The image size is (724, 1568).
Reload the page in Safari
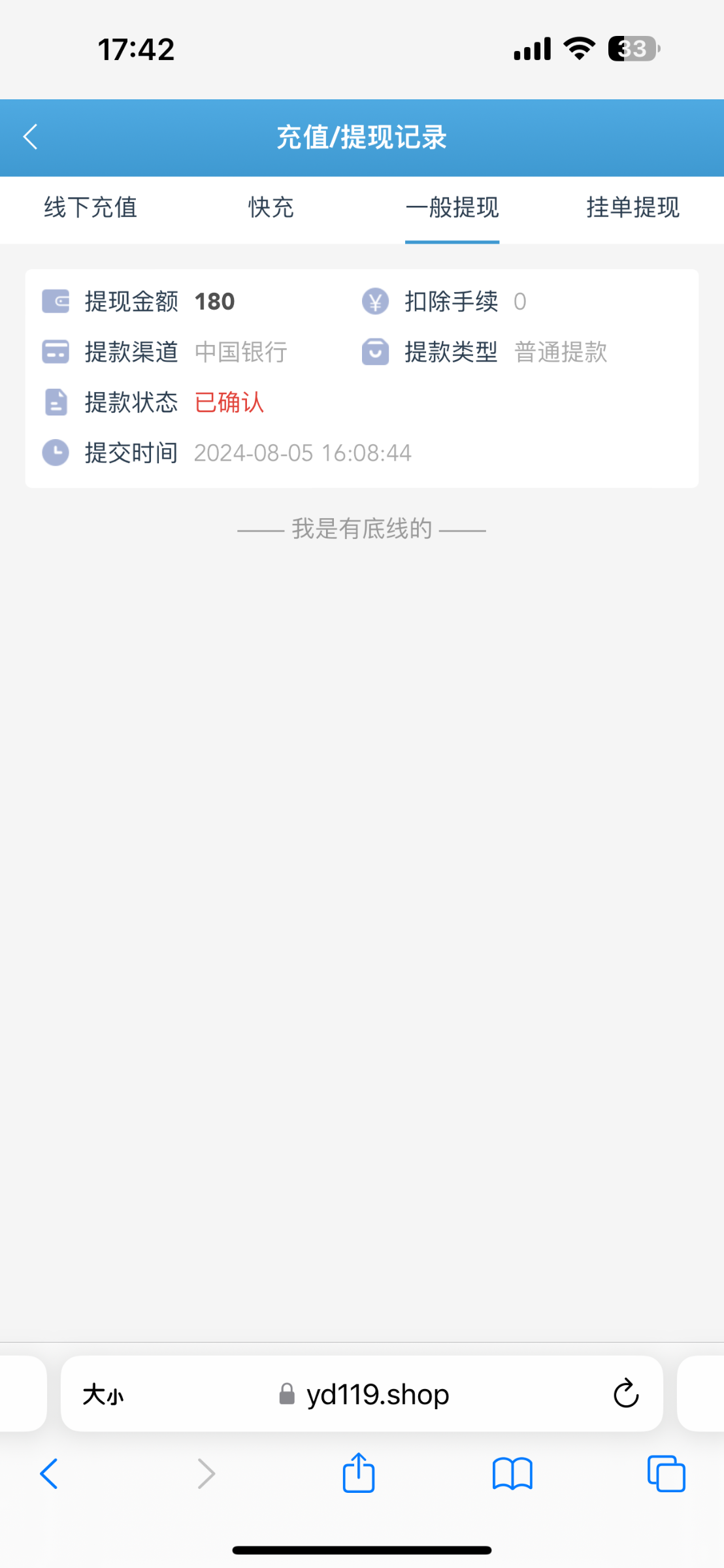(625, 1394)
